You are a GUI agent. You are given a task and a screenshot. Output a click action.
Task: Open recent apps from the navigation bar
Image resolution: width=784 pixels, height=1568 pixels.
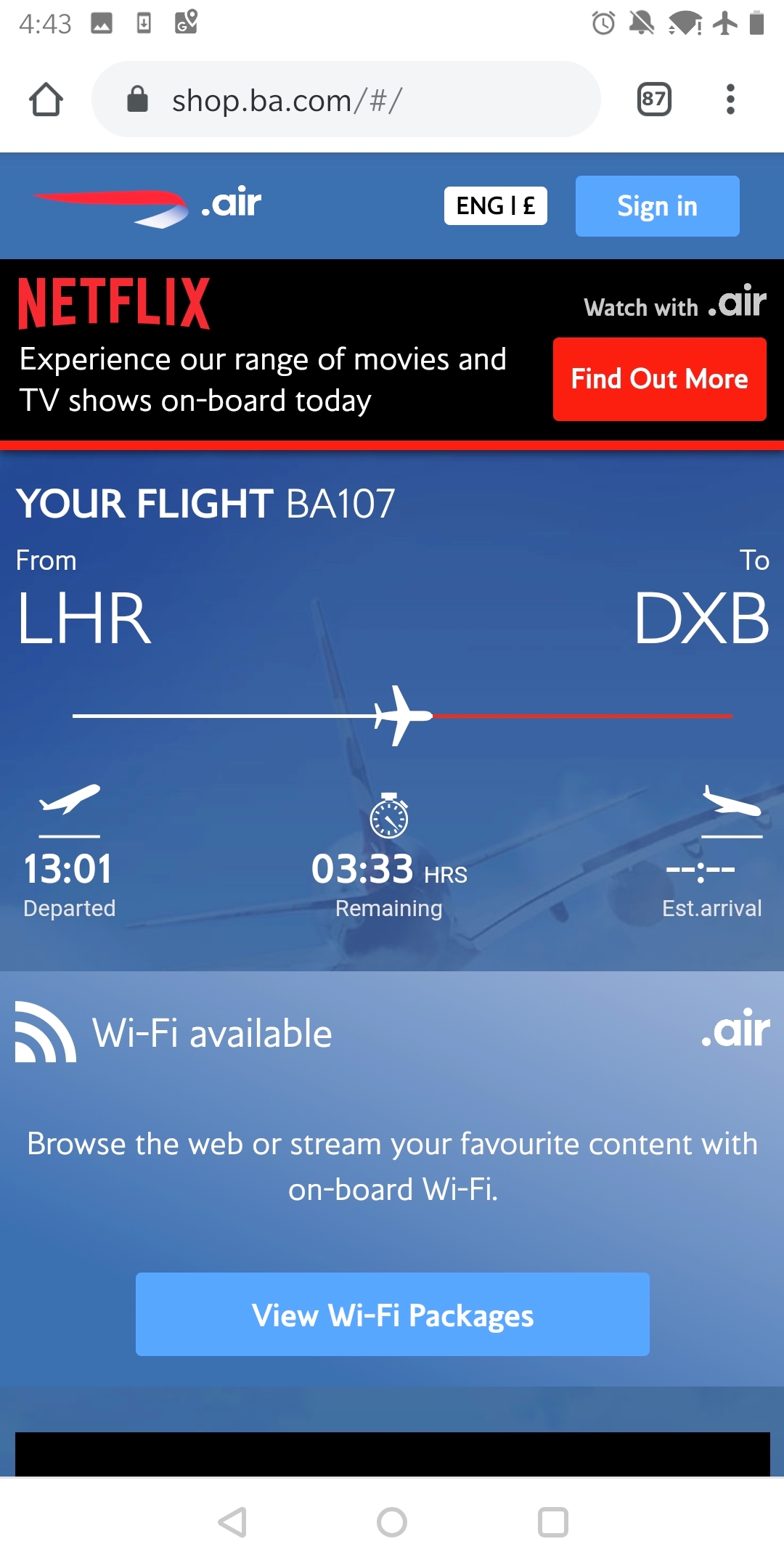pyautogui.click(x=552, y=1522)
